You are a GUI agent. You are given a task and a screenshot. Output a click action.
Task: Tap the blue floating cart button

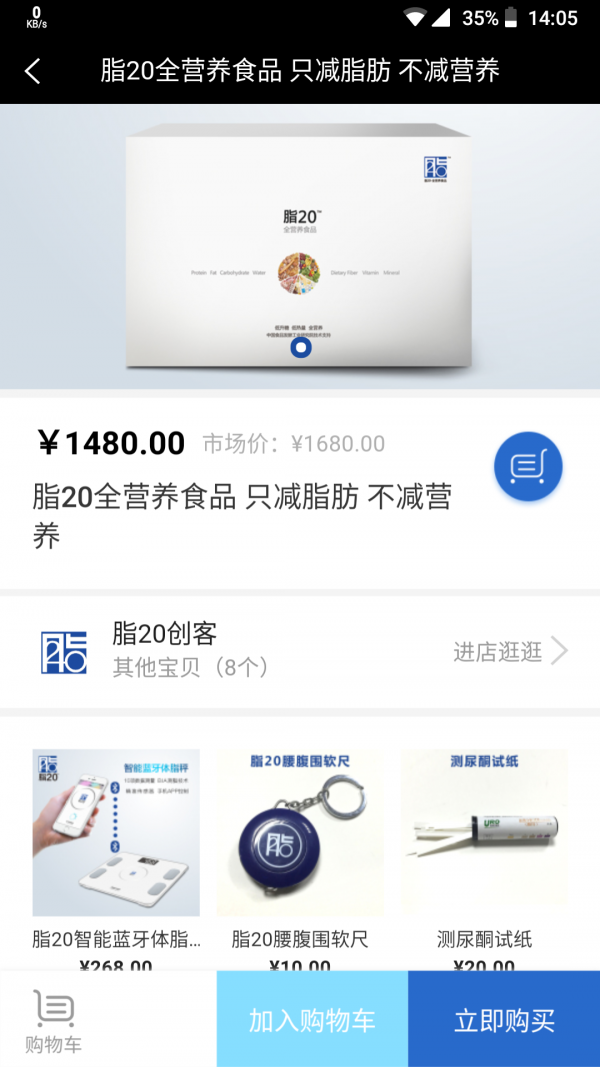(528, 466)
